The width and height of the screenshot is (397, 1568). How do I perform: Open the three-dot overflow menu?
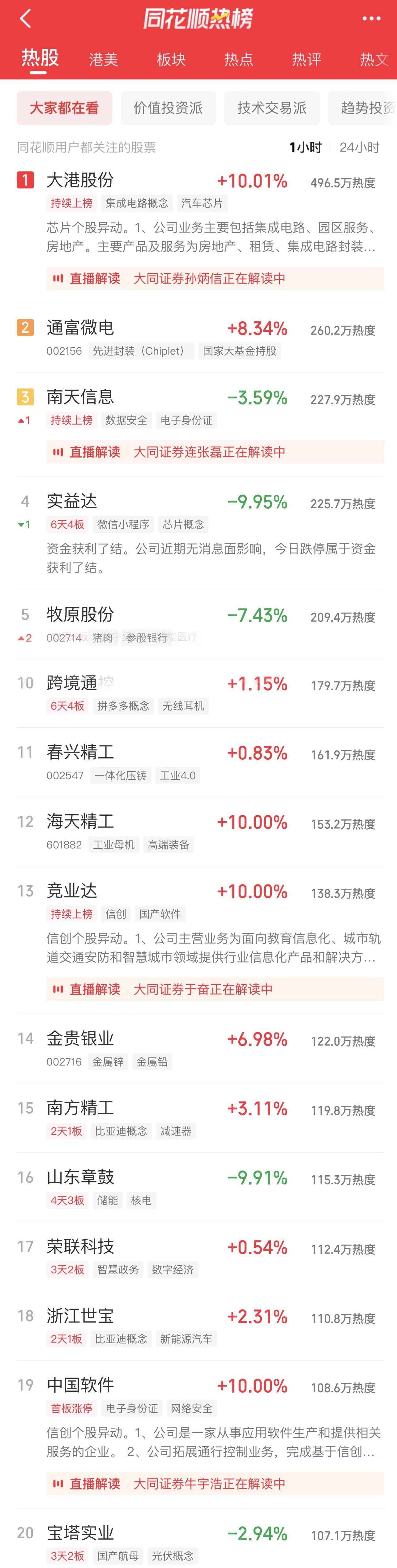coord(371,19)
